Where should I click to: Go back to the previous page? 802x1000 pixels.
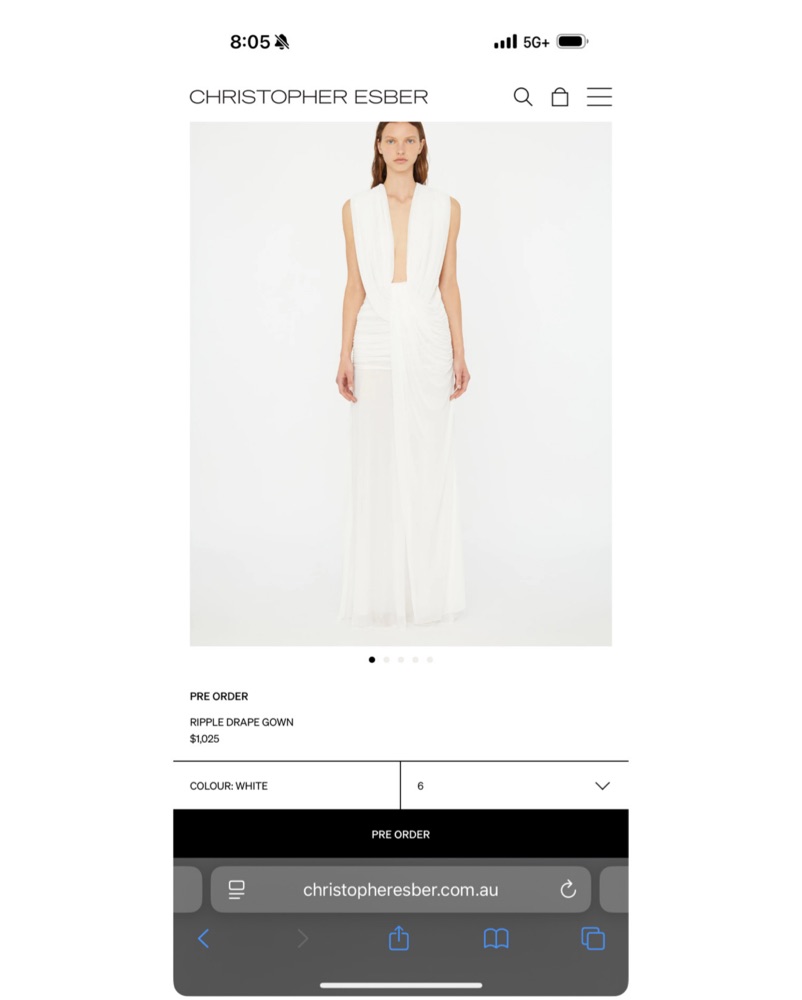coord(203,938)
